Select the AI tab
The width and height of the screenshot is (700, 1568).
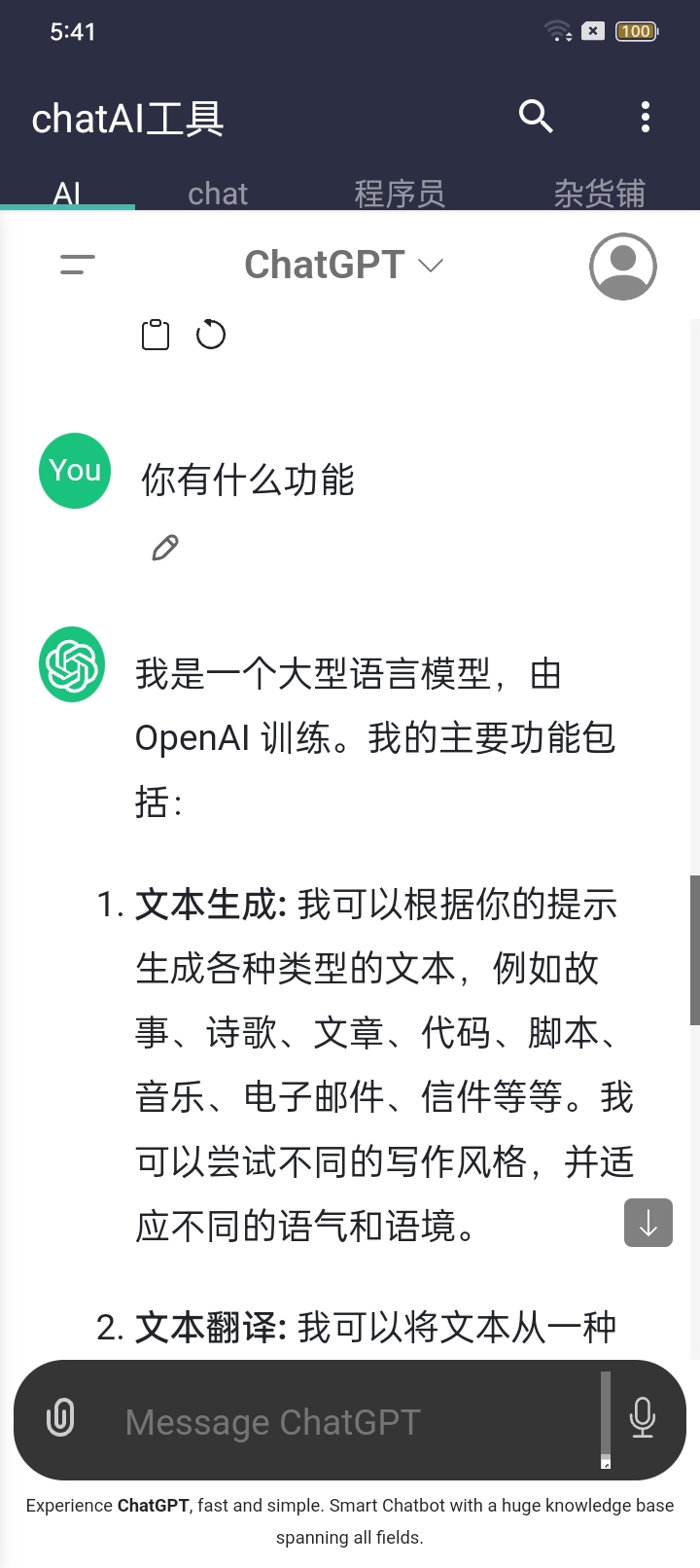coord(67,194)
